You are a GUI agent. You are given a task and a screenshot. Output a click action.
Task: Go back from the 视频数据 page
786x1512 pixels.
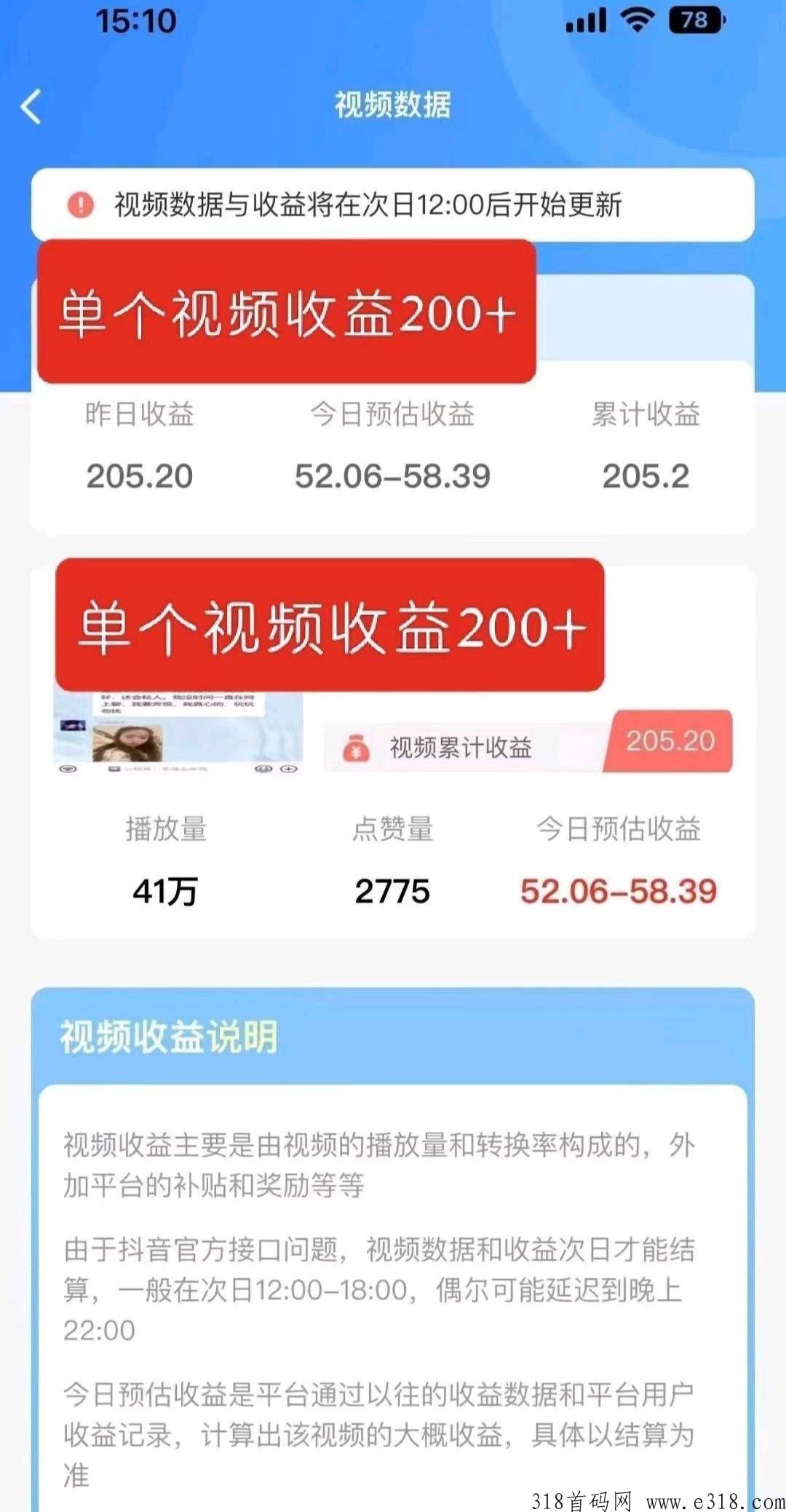coord(31,107)
